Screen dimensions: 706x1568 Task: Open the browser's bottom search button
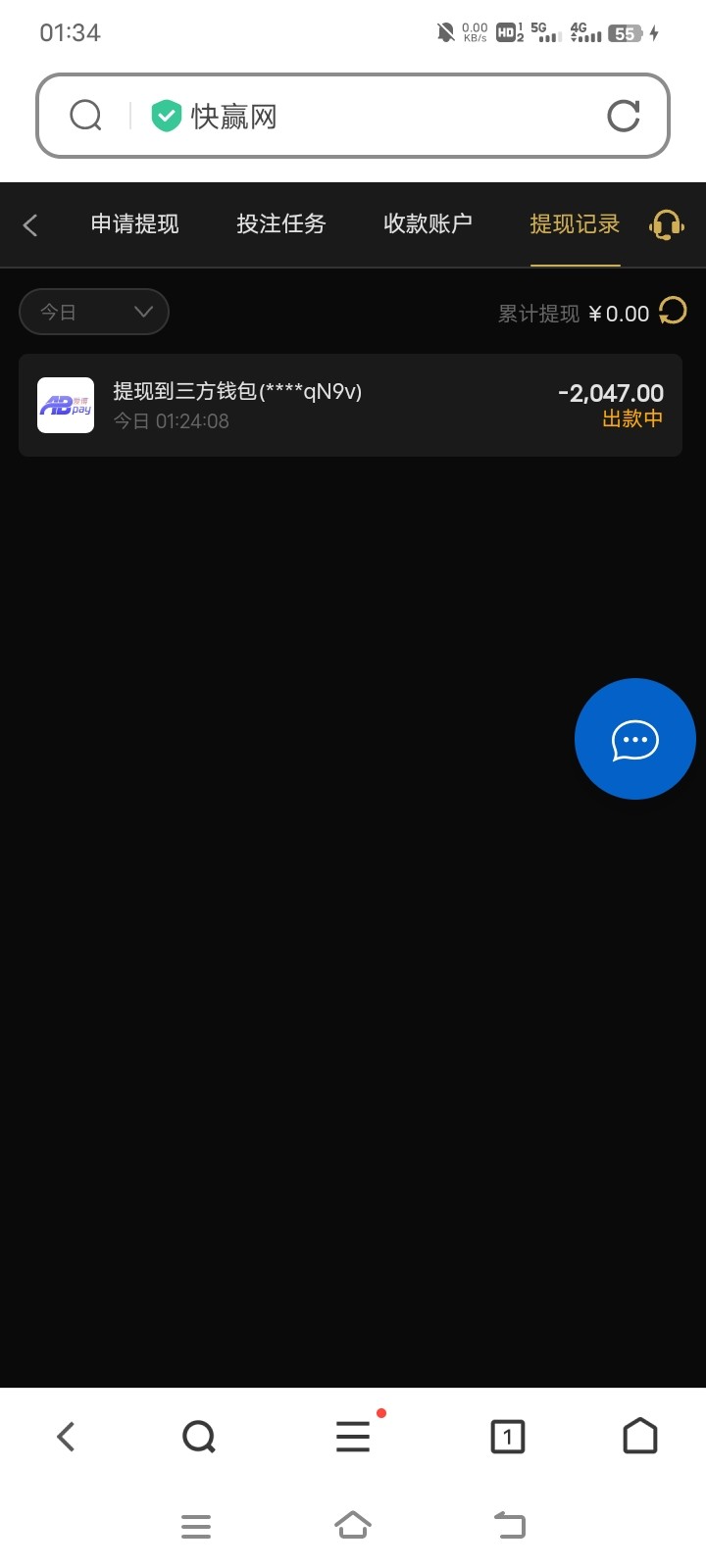(199, 1437)
